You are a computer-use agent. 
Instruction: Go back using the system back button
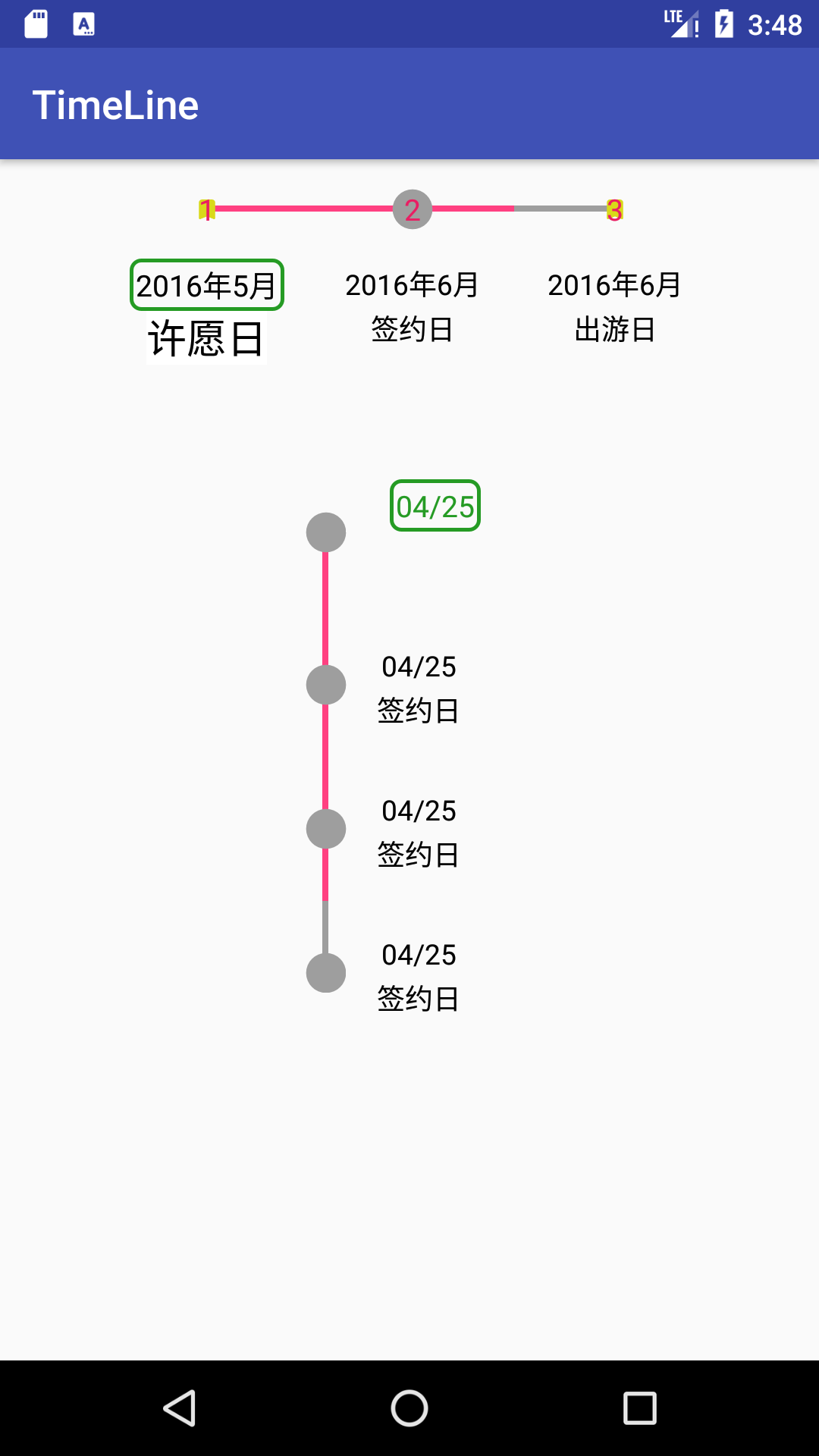coord(180,1408)
